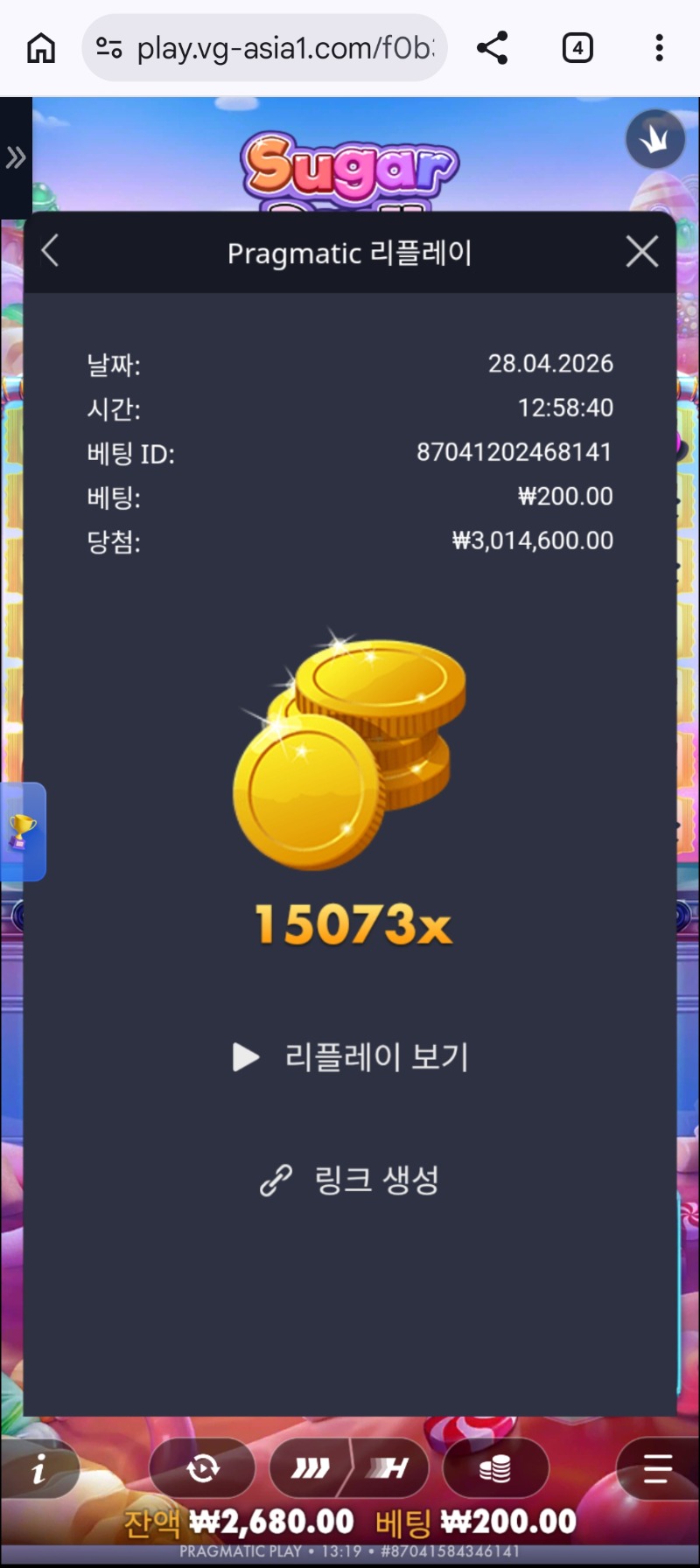
Task: Go to the browser home page
Action: click(41, 48)
